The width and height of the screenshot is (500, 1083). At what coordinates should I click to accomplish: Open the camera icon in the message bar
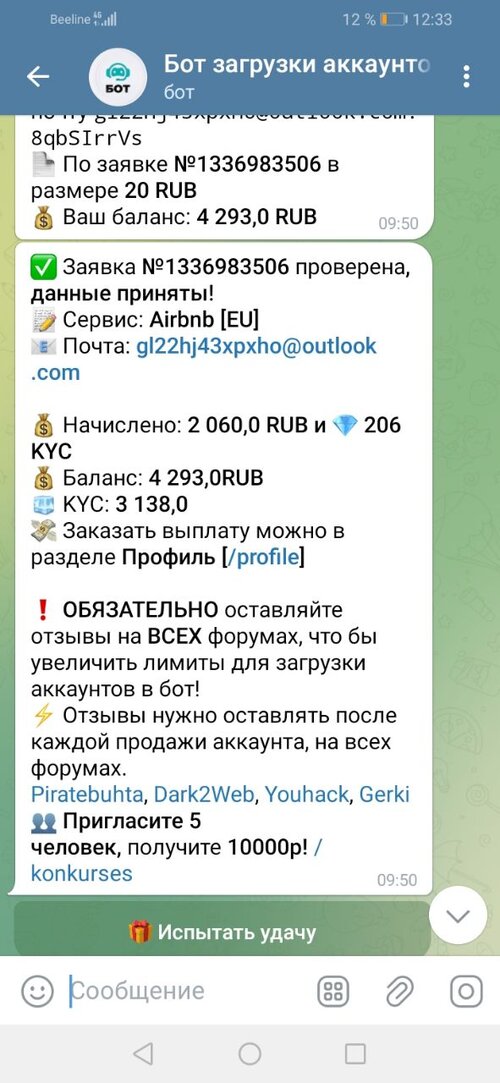[x=466, y=992]
